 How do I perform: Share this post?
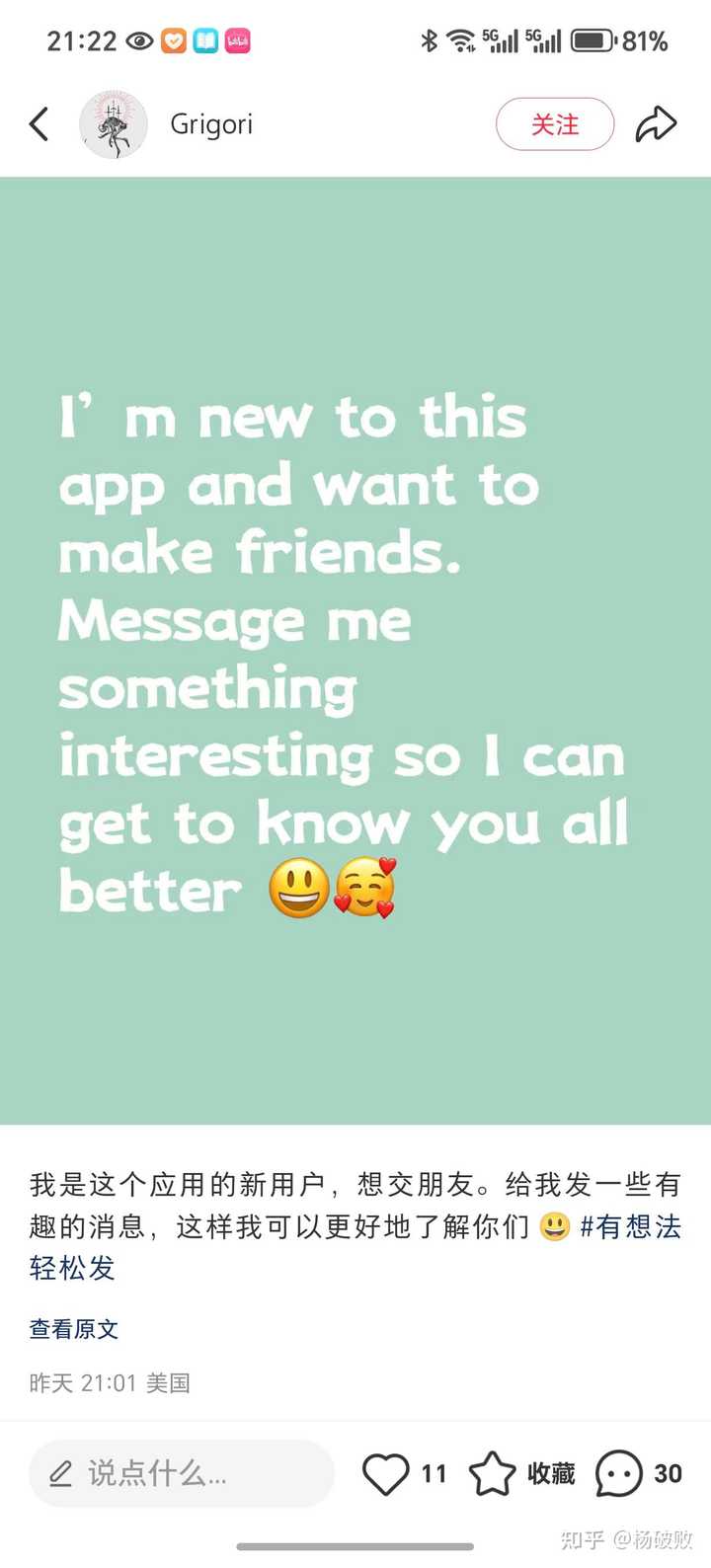pyautogui.click(x=656, y=124)
